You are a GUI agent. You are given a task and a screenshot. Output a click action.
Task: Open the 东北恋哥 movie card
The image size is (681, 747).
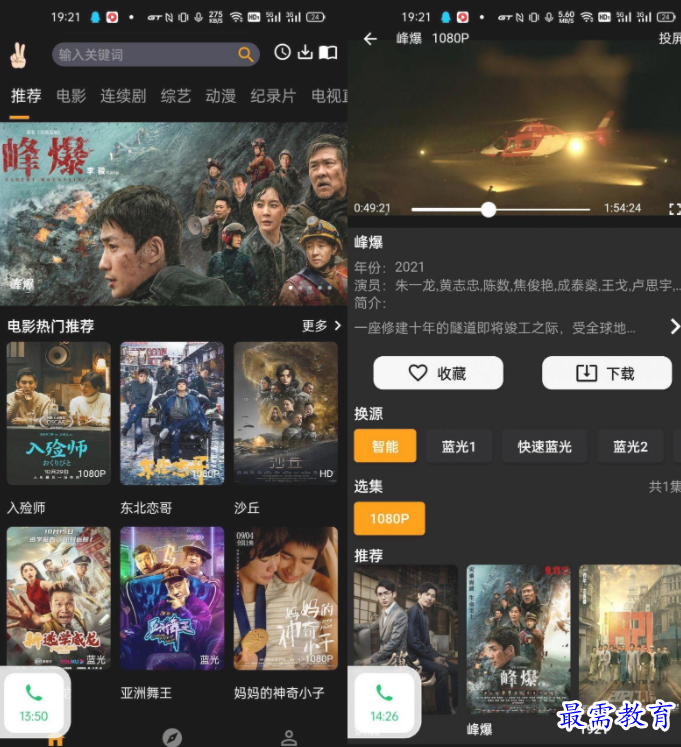[172, 413]
